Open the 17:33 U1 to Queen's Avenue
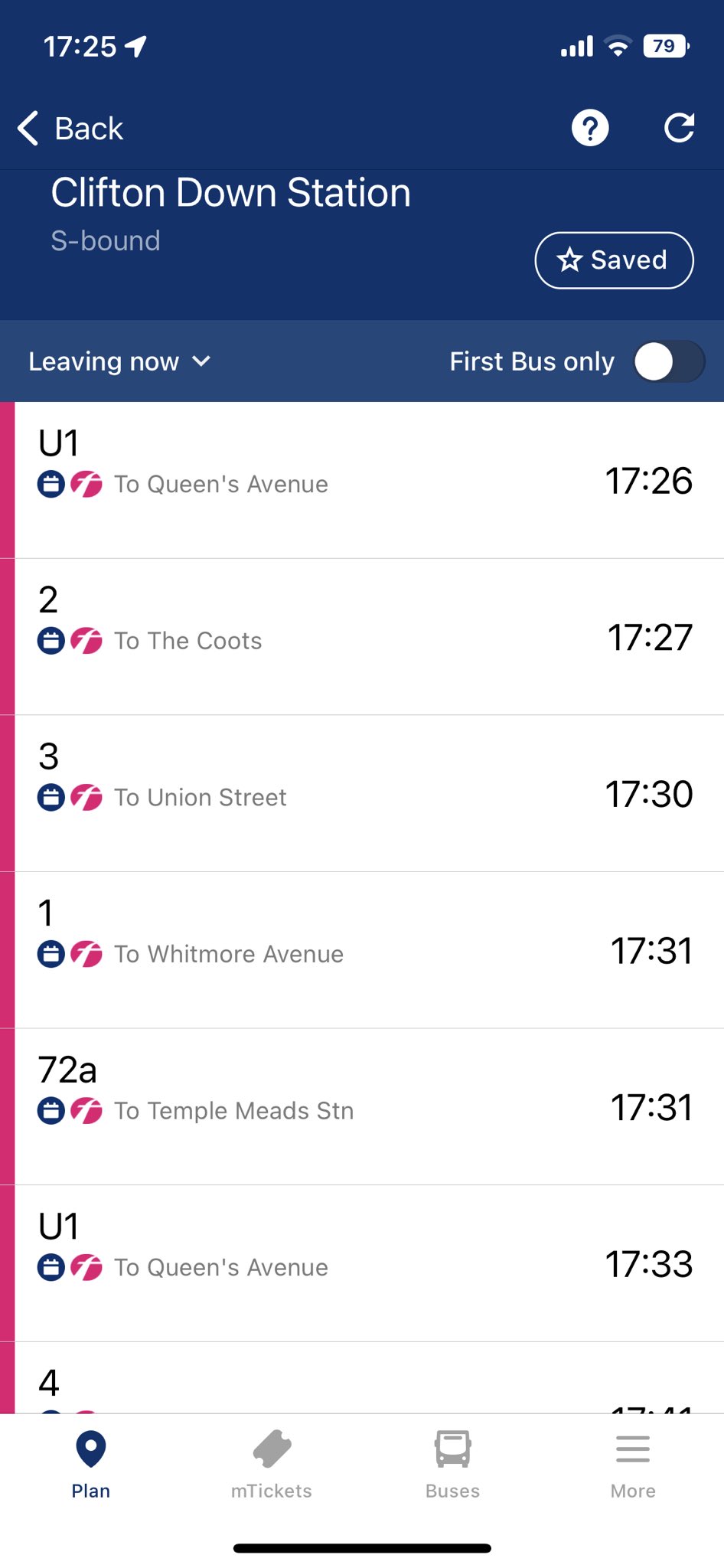The height and width of the screenshot is (1568, 724). (367, 1263)
